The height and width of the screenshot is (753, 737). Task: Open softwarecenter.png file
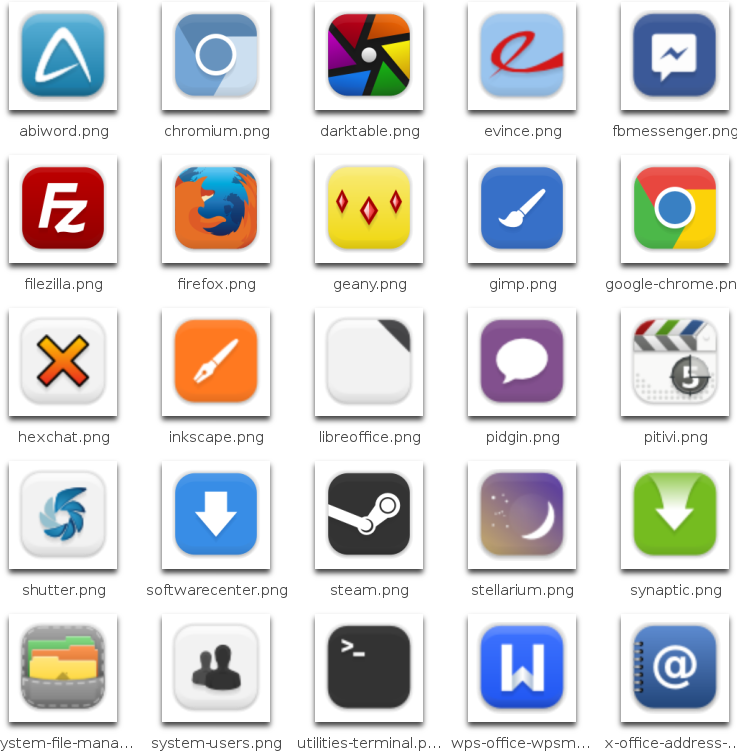(216, 515)
